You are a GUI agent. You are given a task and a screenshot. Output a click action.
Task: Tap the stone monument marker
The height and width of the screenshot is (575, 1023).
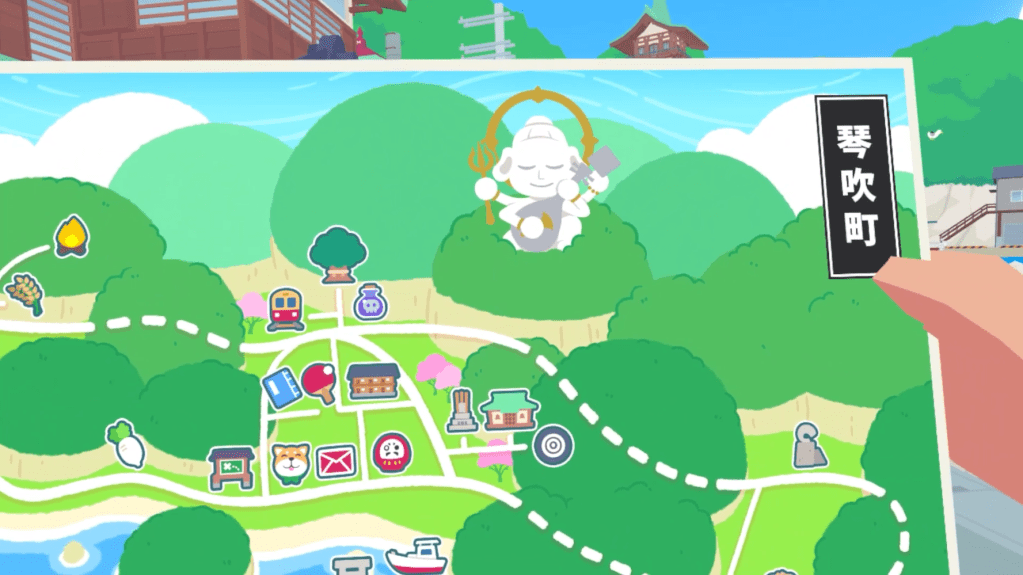click(460, 410)
